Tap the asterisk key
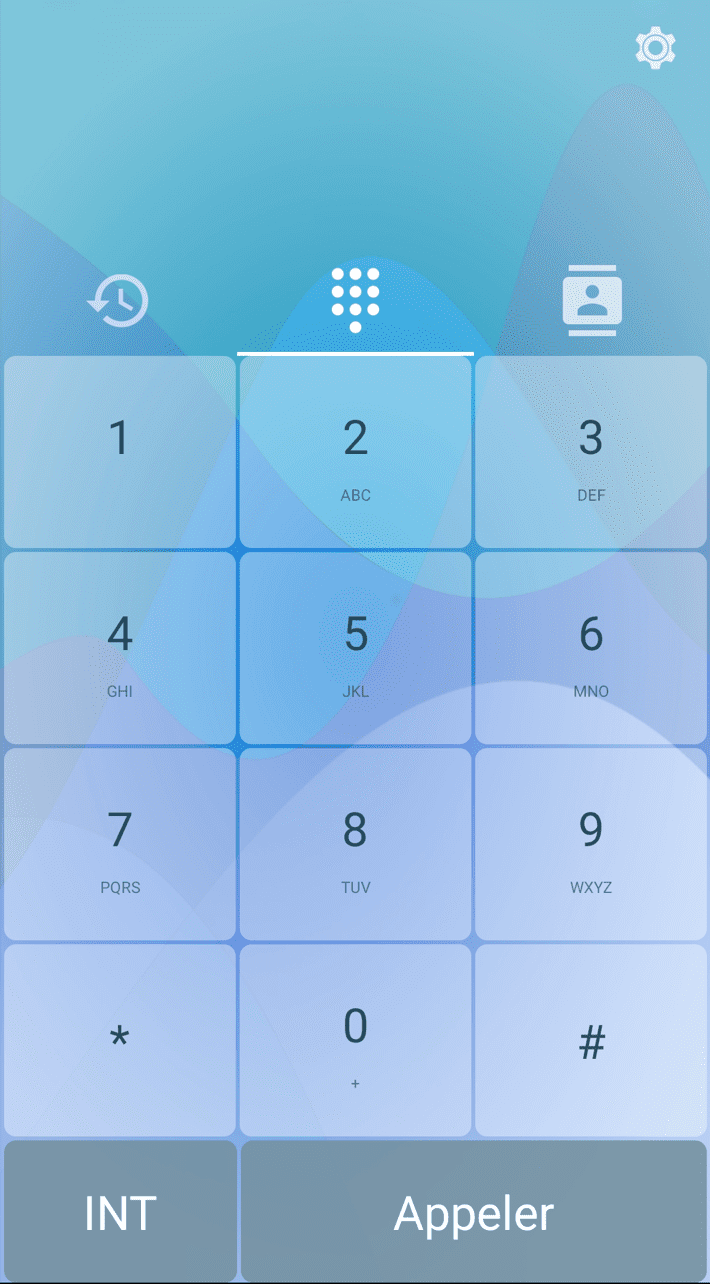The width and height of the screenshot is (710, 1284). point(120,1040)
